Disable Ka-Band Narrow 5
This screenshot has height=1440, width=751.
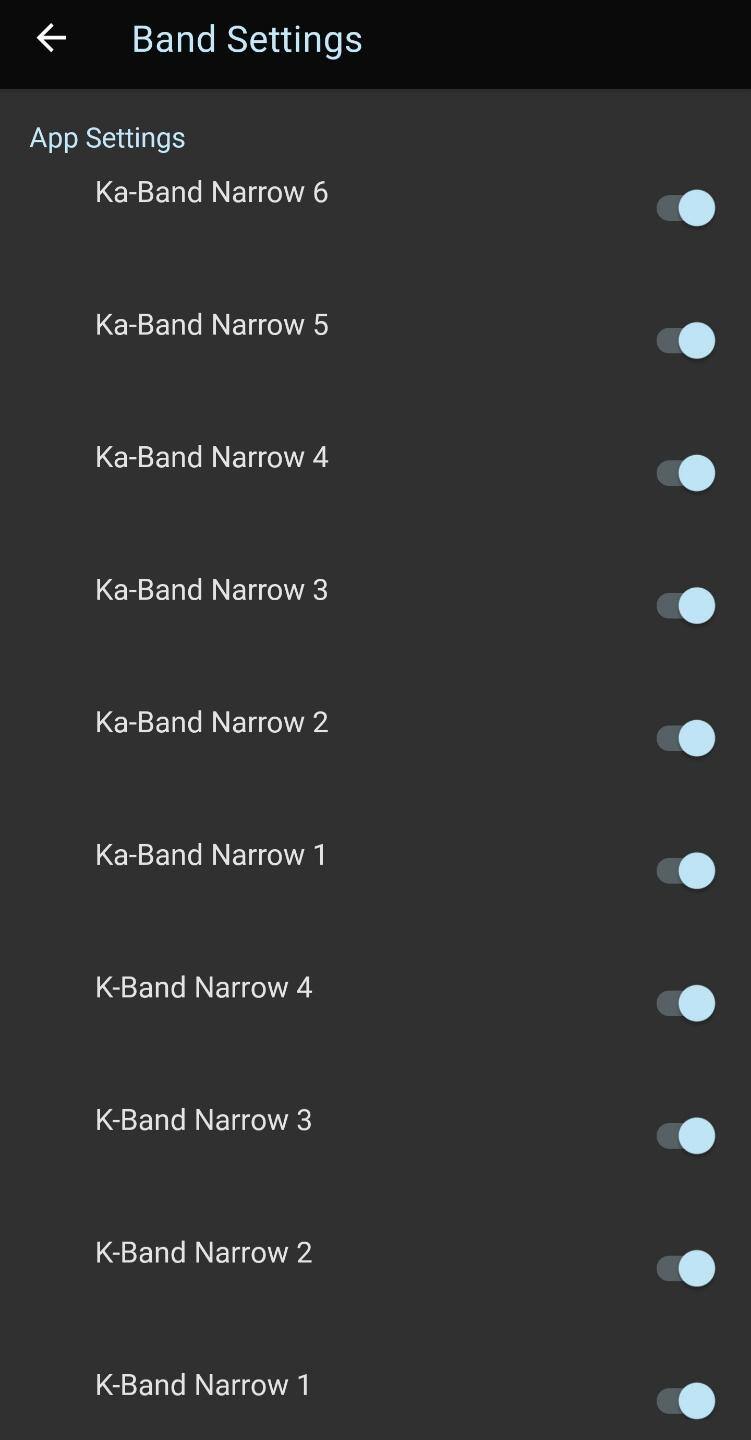tap(686, 340)
